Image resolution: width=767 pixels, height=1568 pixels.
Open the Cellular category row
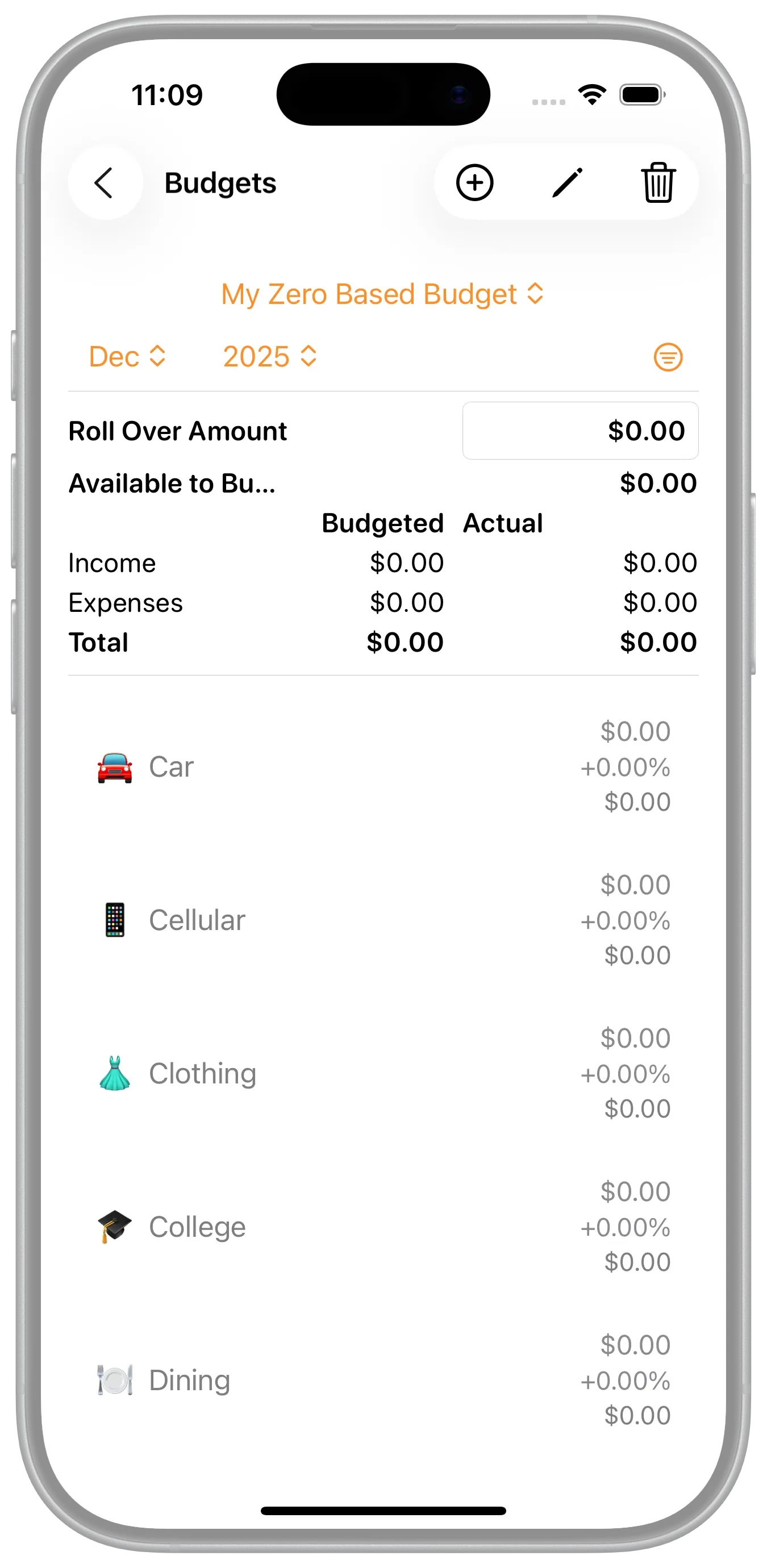[x=382, y=920]
